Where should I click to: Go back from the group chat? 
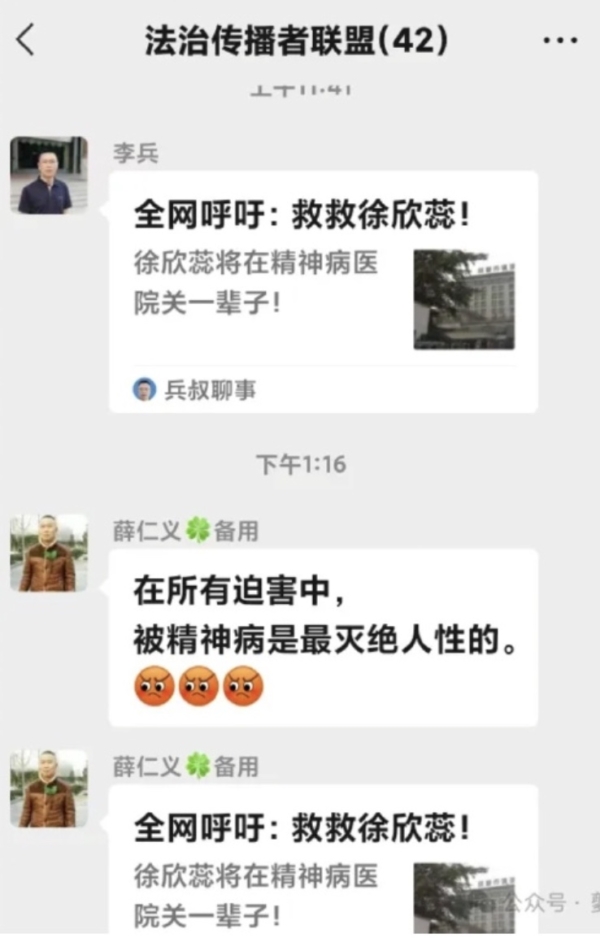pos(26,41)
